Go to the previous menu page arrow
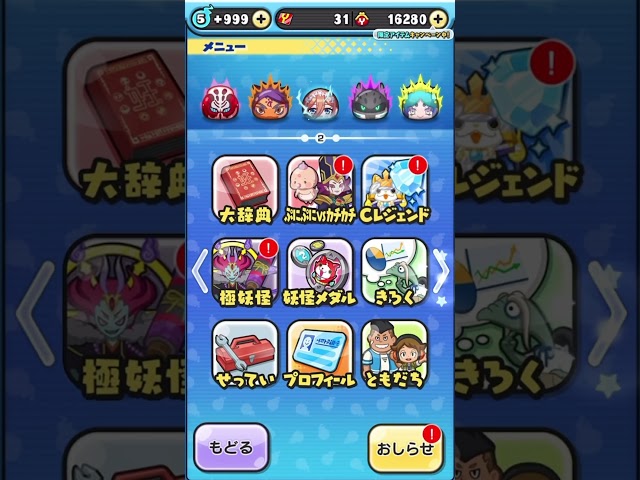This screenshot has height=480, width=640. tap(199, 268)
